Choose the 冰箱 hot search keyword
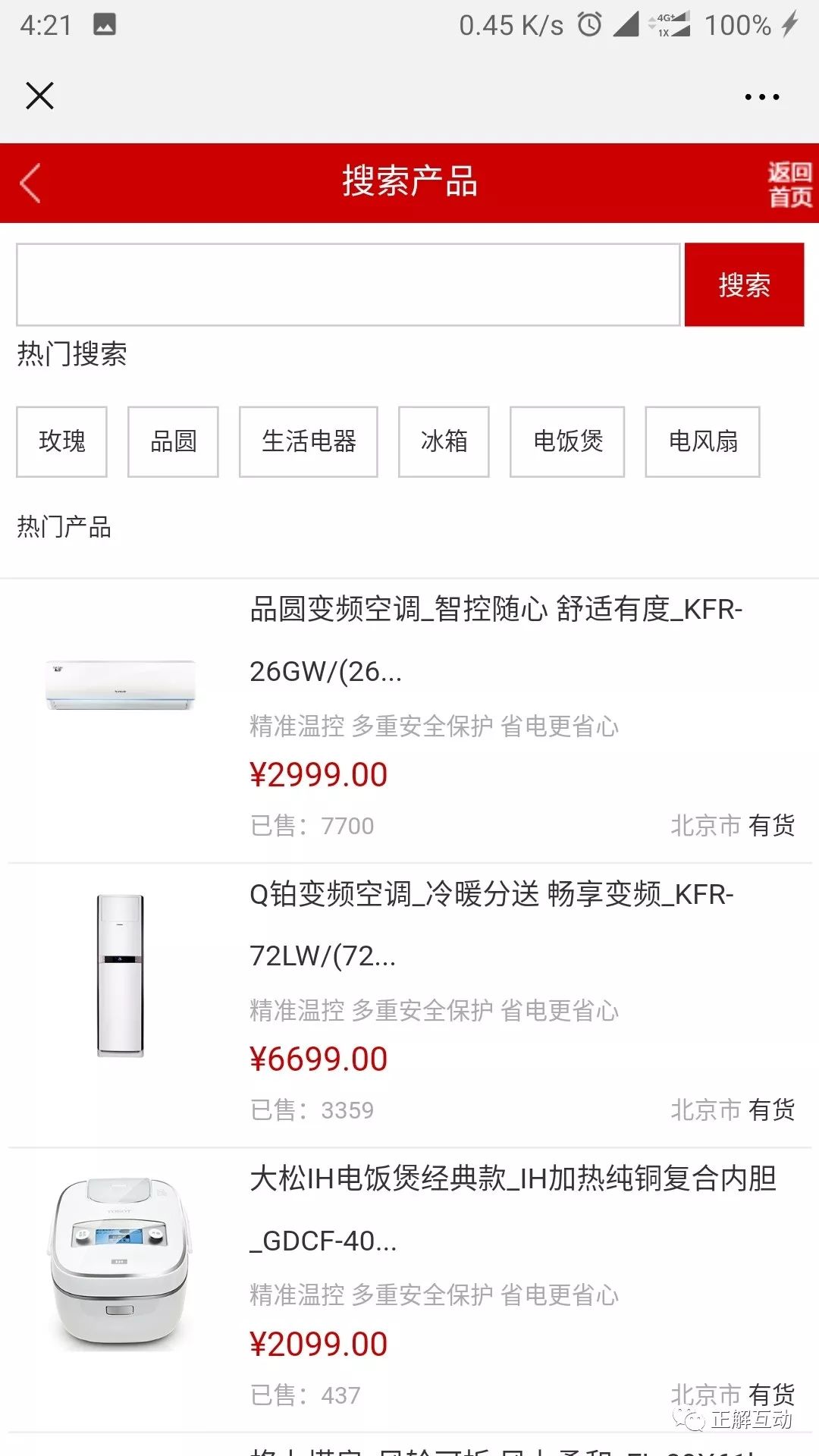This screenshot has width=819, height=1456. pos(444,441)
